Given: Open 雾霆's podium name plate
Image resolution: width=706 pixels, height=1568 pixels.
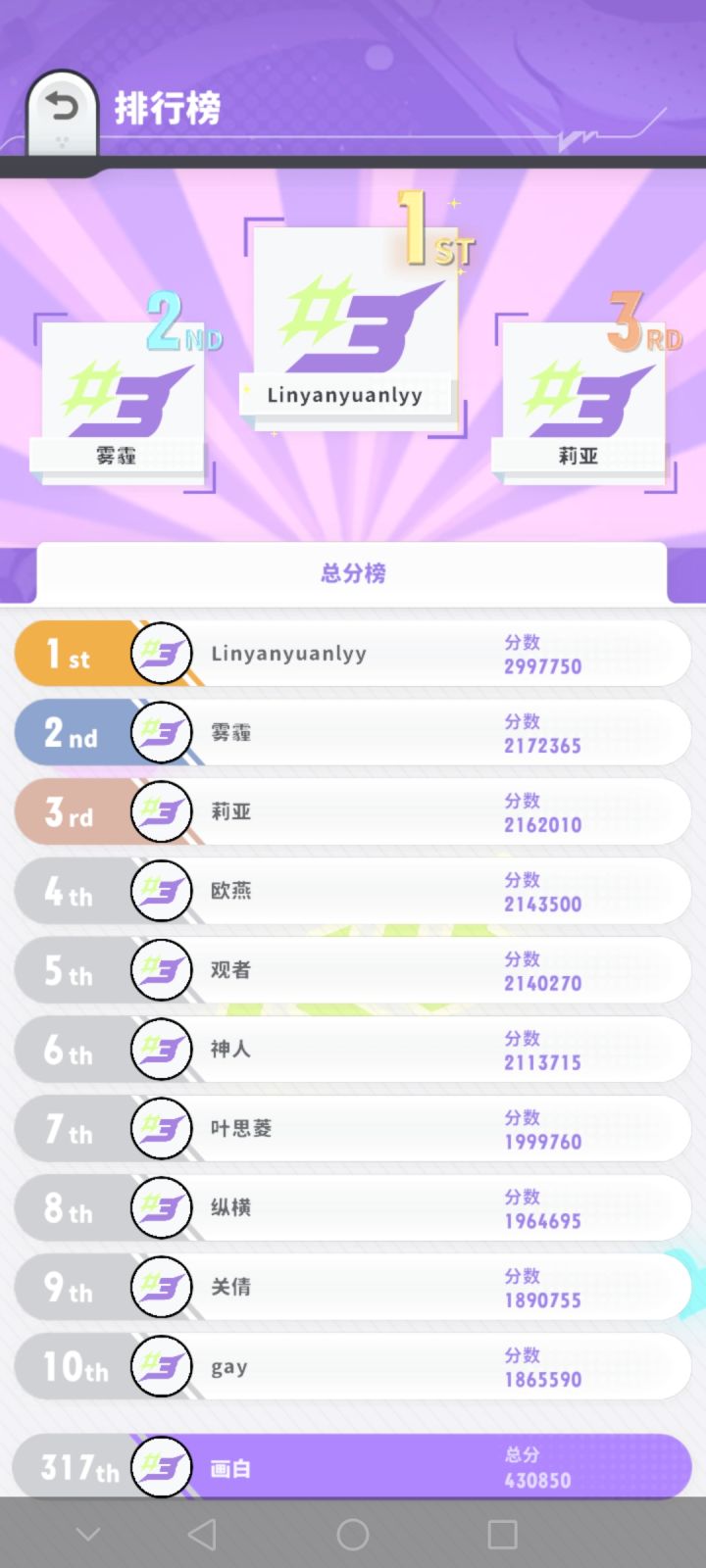Looking at the screenshot, I should 118,456.
